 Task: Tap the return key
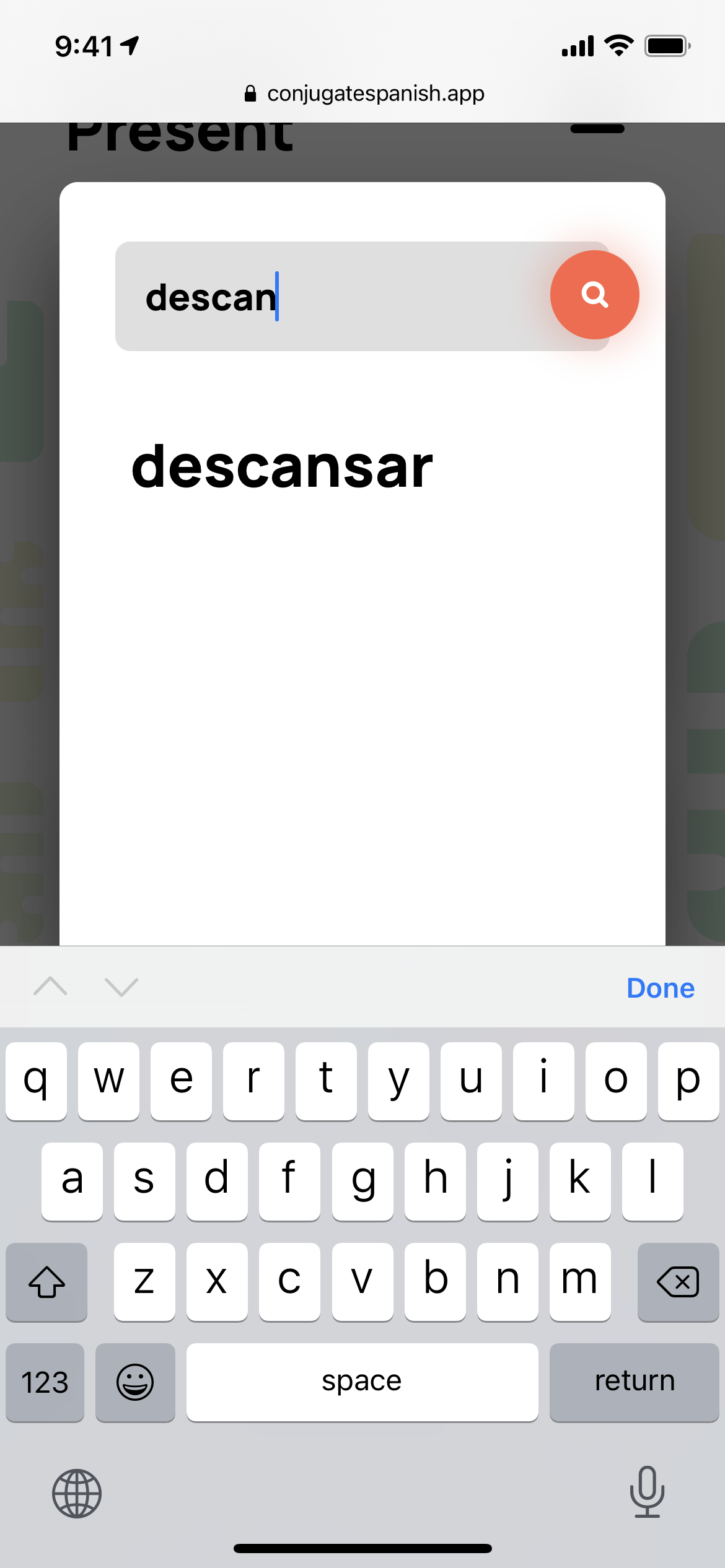tap(634, 1382)
